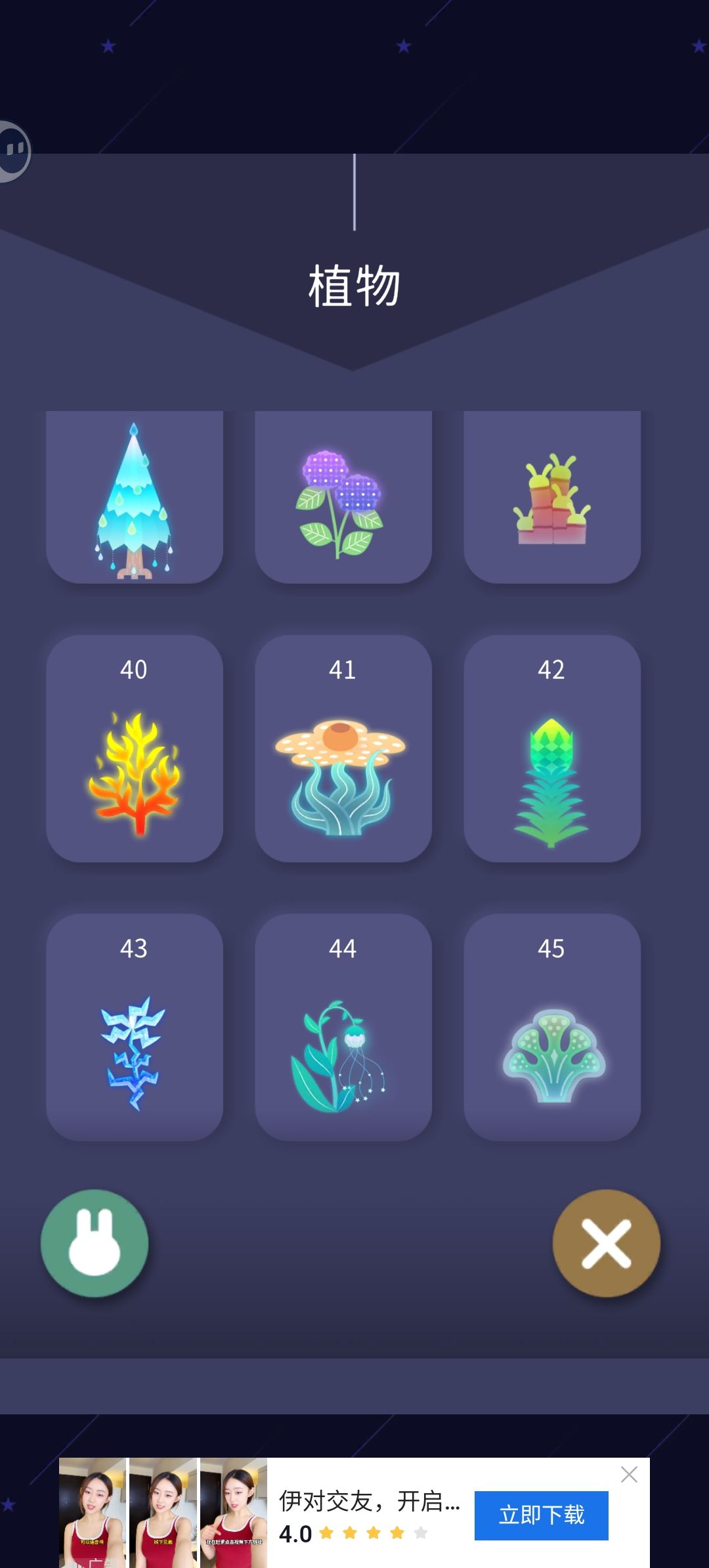Select plant number 40 flame coral
The image size is (709, 1568).
click(x=135, y=748)
